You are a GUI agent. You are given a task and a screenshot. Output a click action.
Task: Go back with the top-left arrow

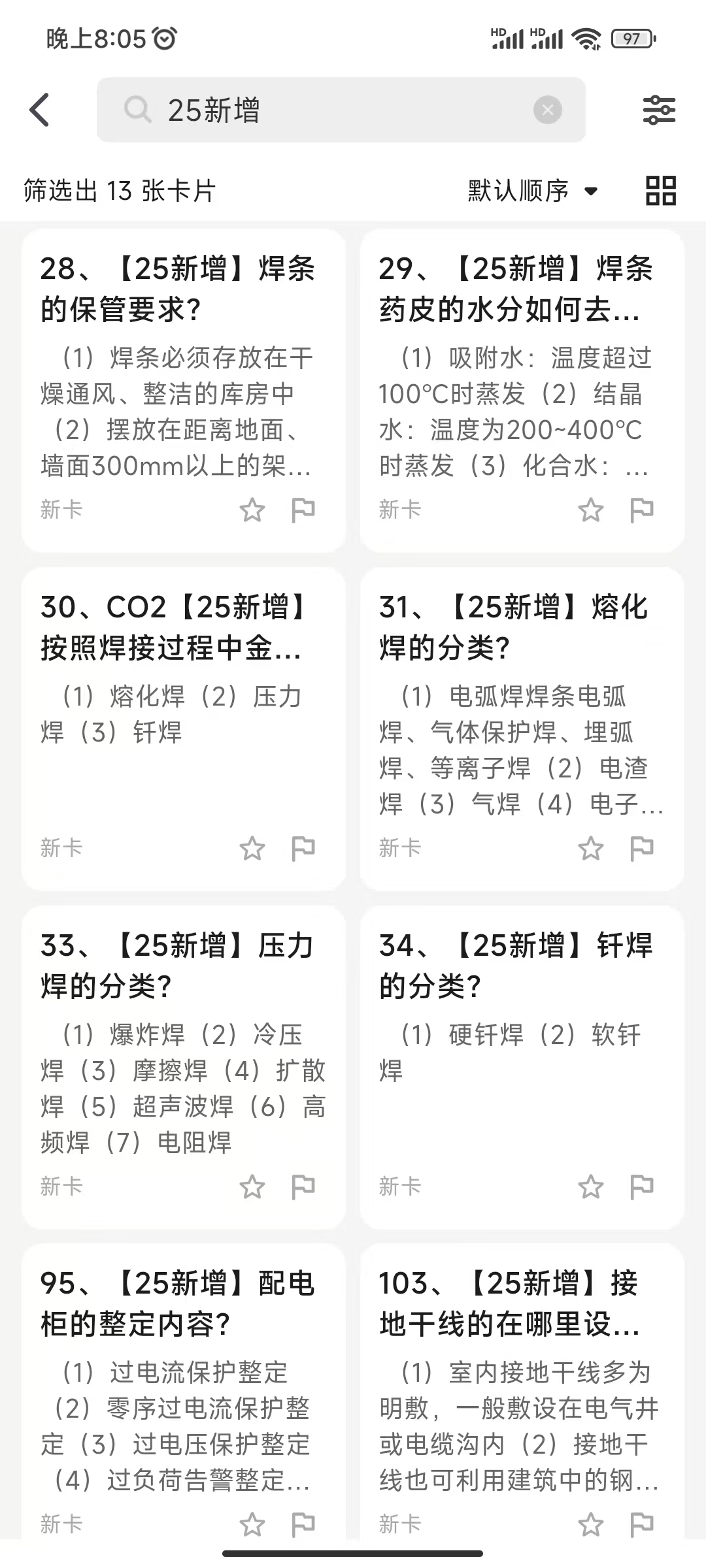click(40, 110)
